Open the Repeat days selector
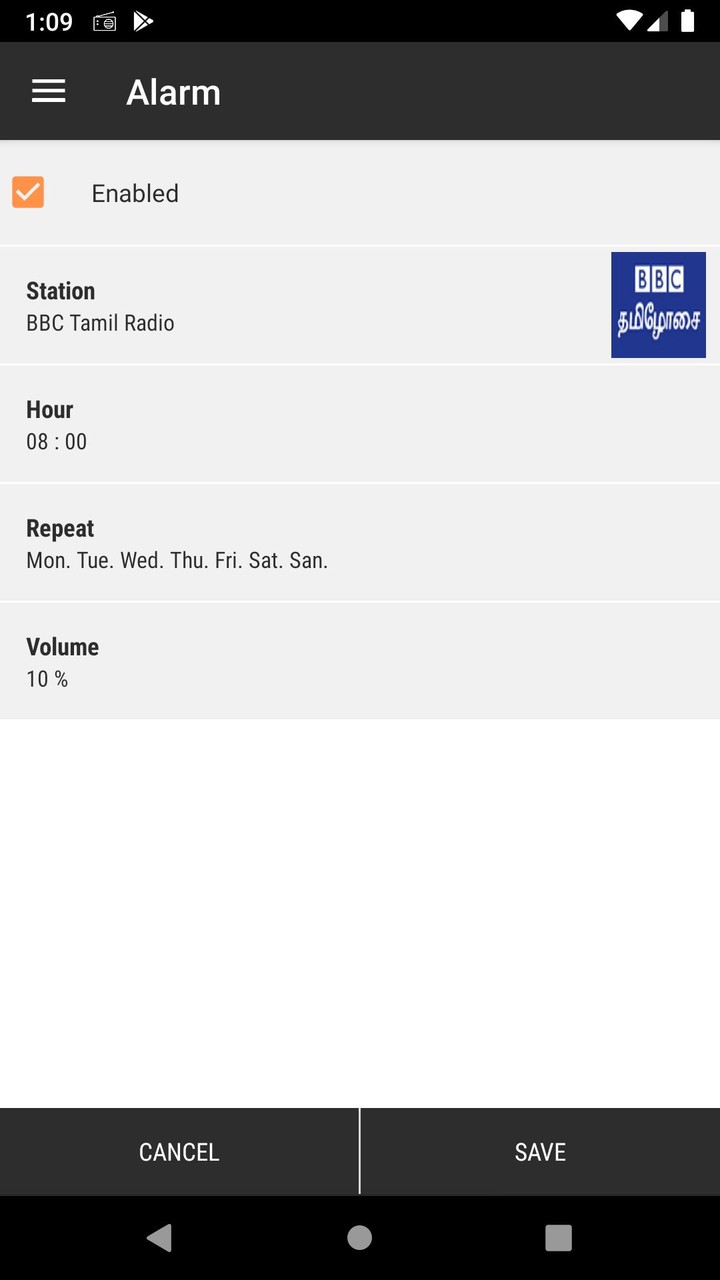The image size is (720, 1280). point(300,542)
